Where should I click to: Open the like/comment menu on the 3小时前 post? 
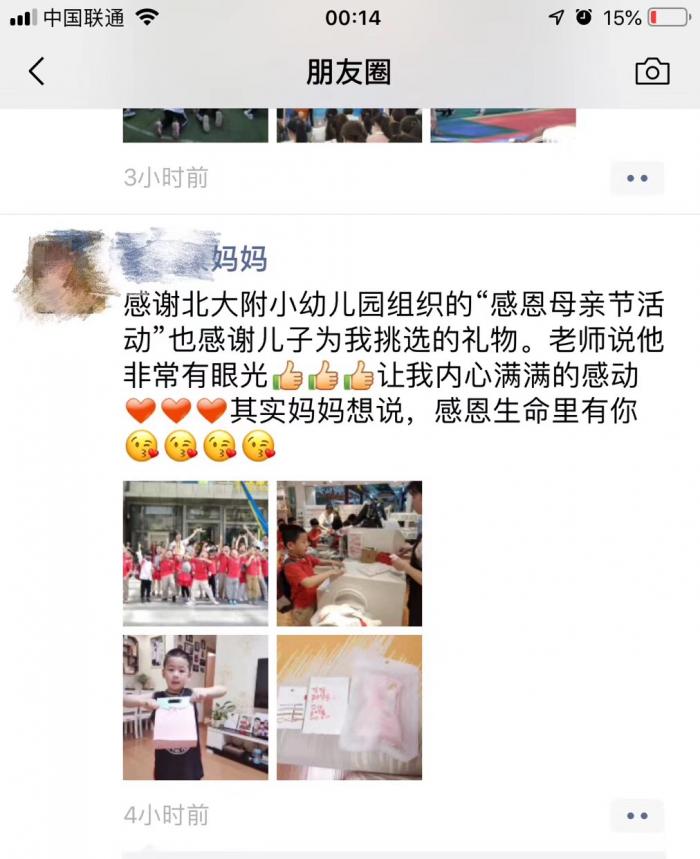tap(637, 178)
